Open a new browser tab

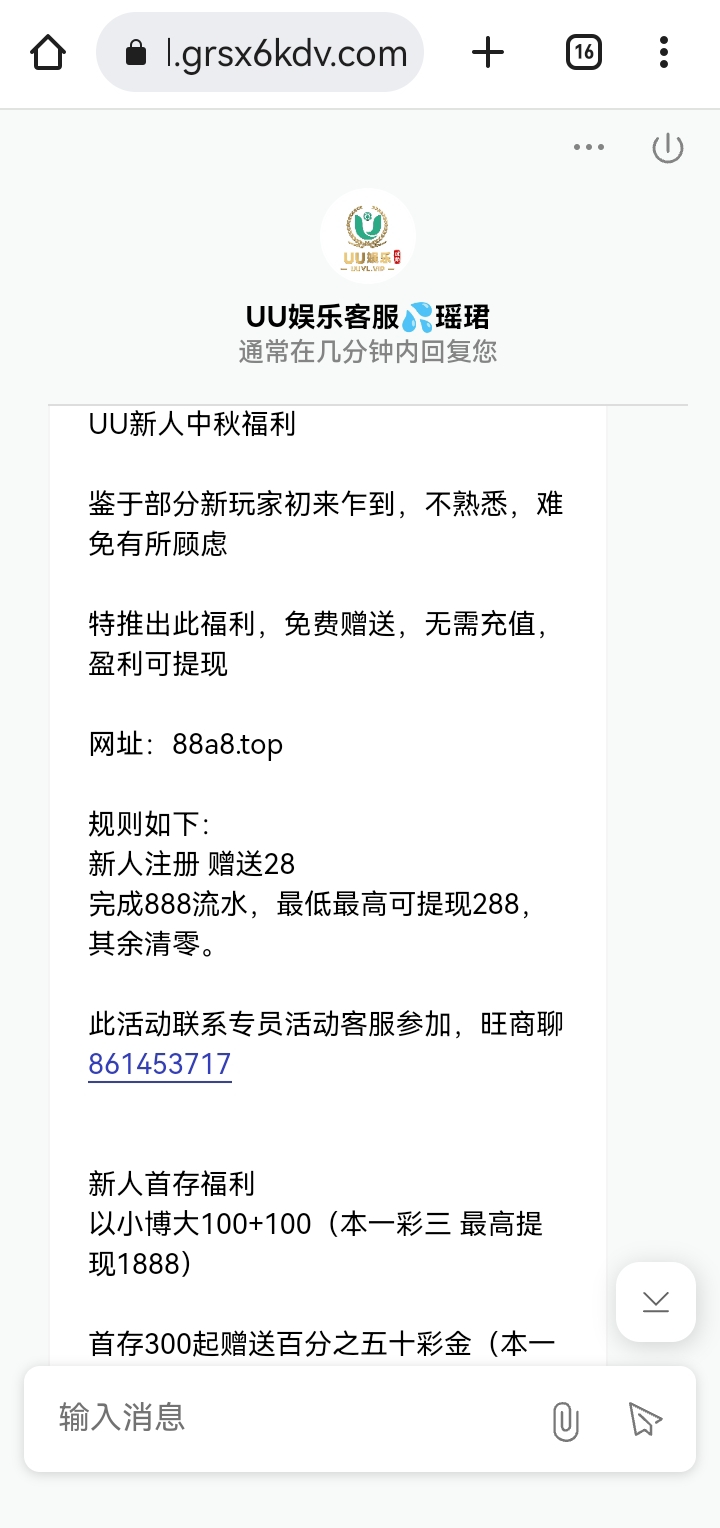click(488, 52)
